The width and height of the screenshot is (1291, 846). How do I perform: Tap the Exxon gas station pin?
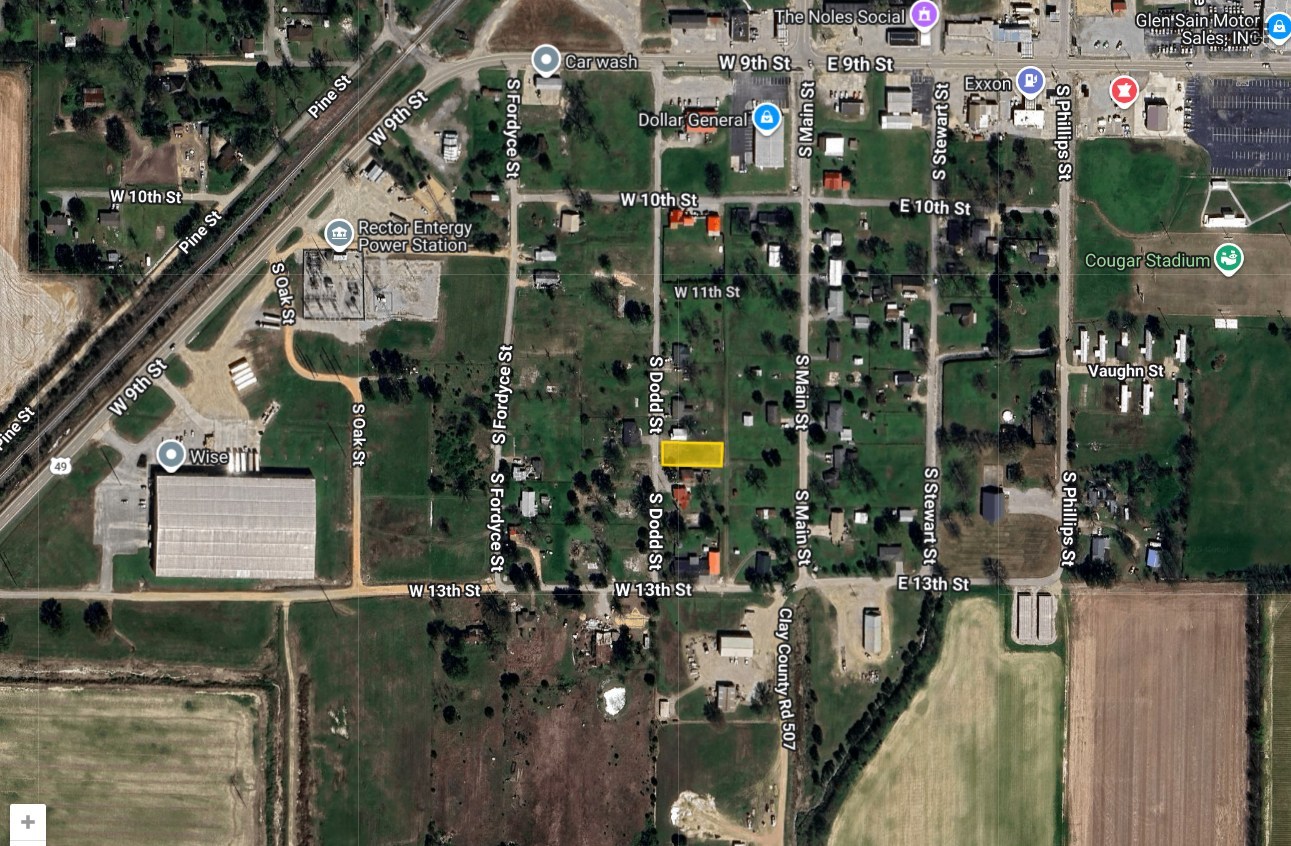click(1029, 81)
